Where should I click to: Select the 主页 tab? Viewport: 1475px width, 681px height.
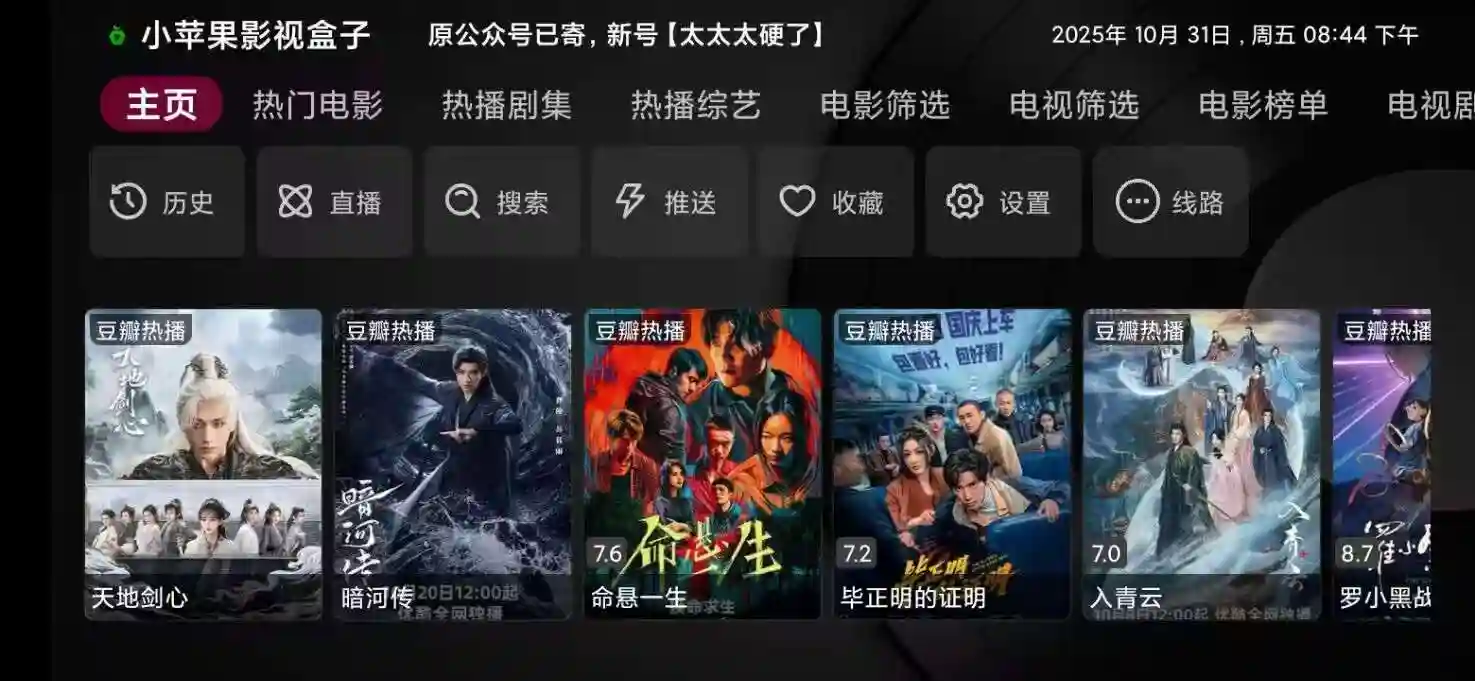[161, 104]
